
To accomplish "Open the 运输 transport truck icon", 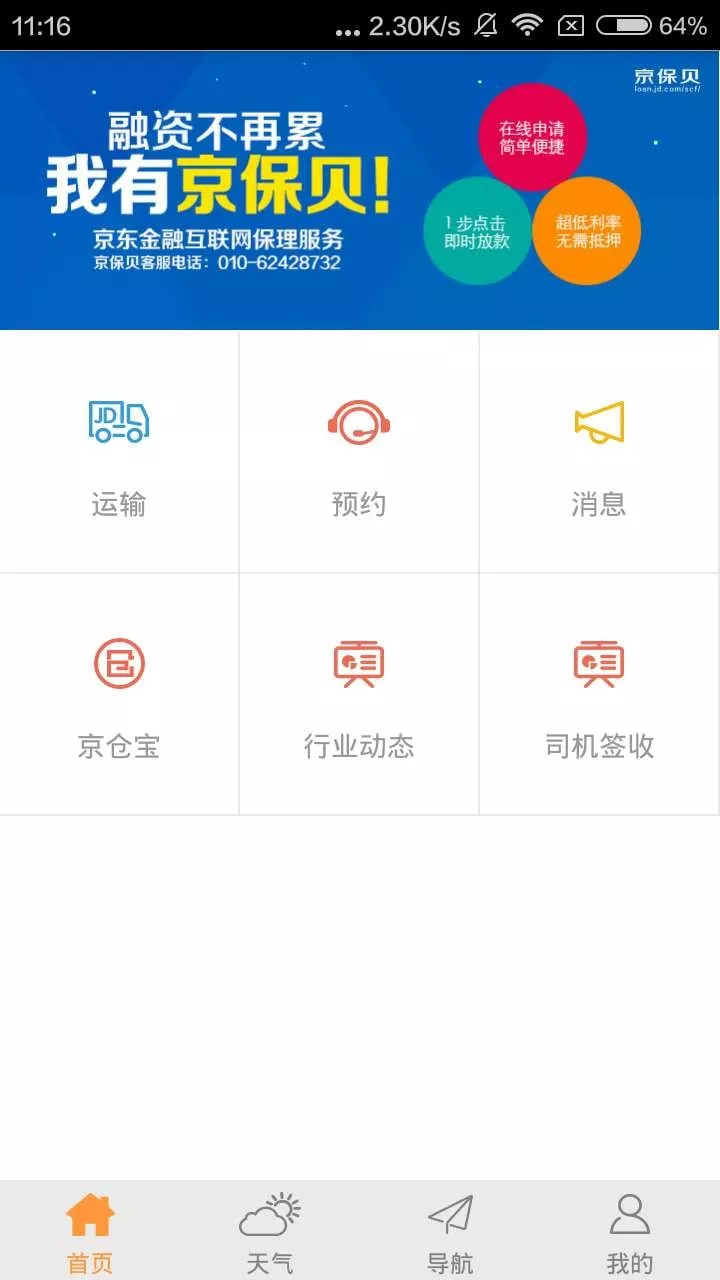I will click(117, 423).
